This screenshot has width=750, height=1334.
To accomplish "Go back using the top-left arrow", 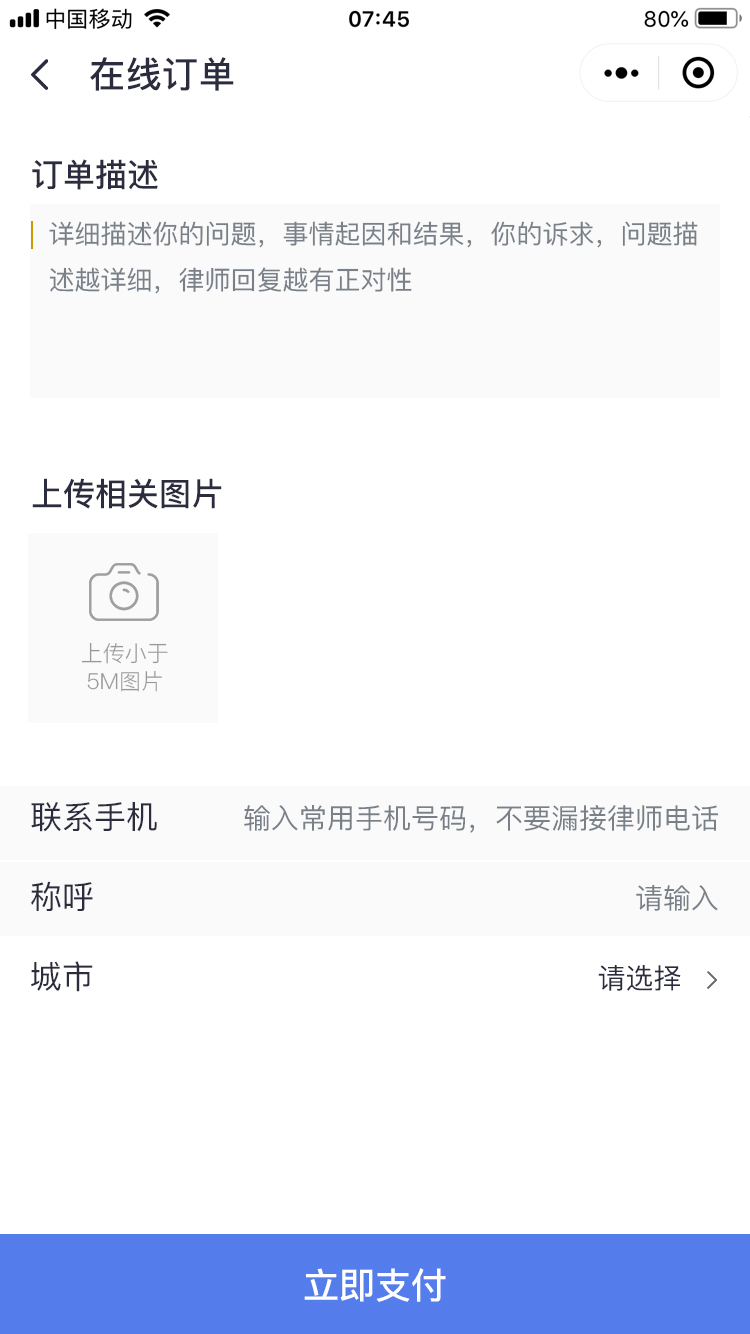I will (40, 75).
